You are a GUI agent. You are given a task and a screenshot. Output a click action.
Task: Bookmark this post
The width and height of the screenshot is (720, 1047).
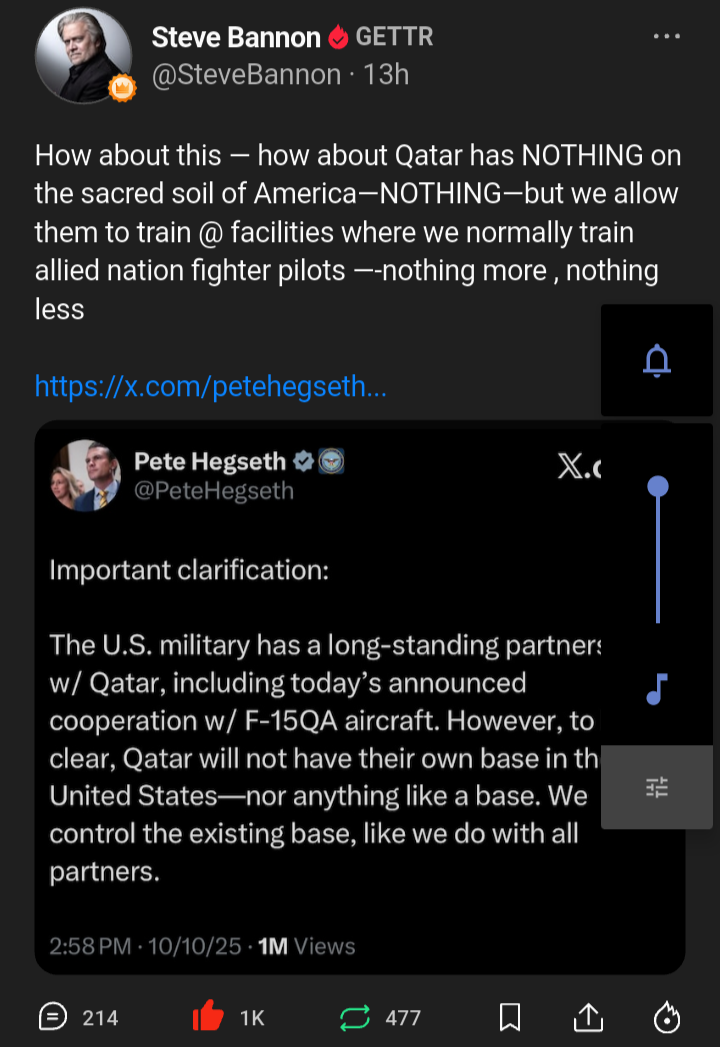(x=510, y=1017)
